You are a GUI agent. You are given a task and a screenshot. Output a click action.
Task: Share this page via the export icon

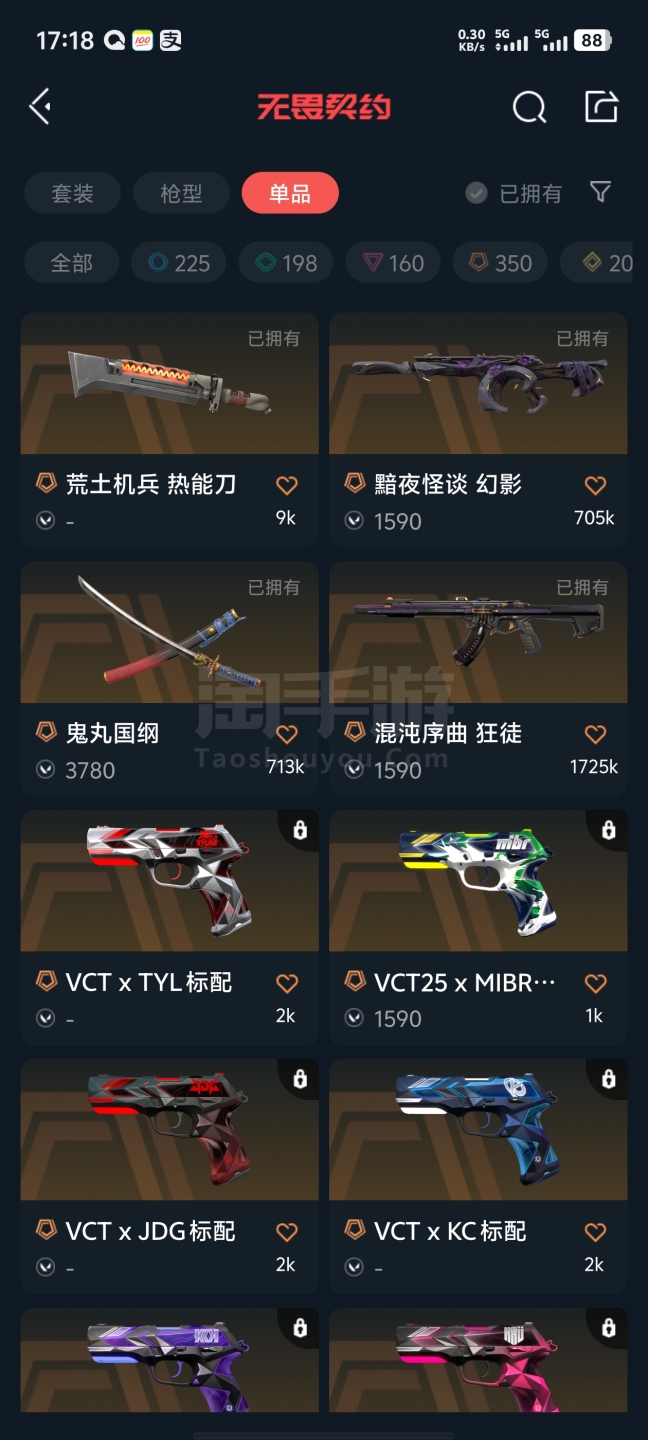point(601,106)
